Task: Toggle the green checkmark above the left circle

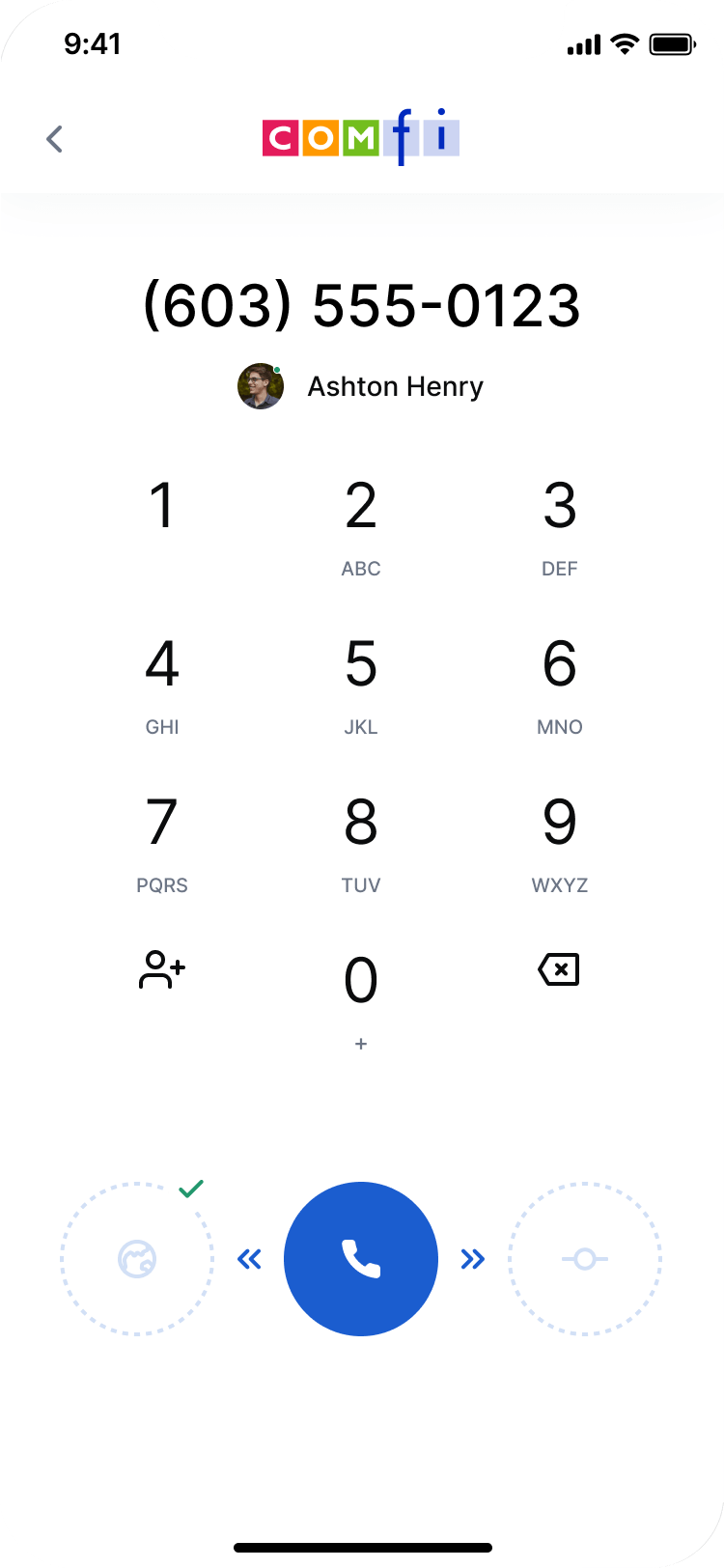Action: (x=190, y=1187)
